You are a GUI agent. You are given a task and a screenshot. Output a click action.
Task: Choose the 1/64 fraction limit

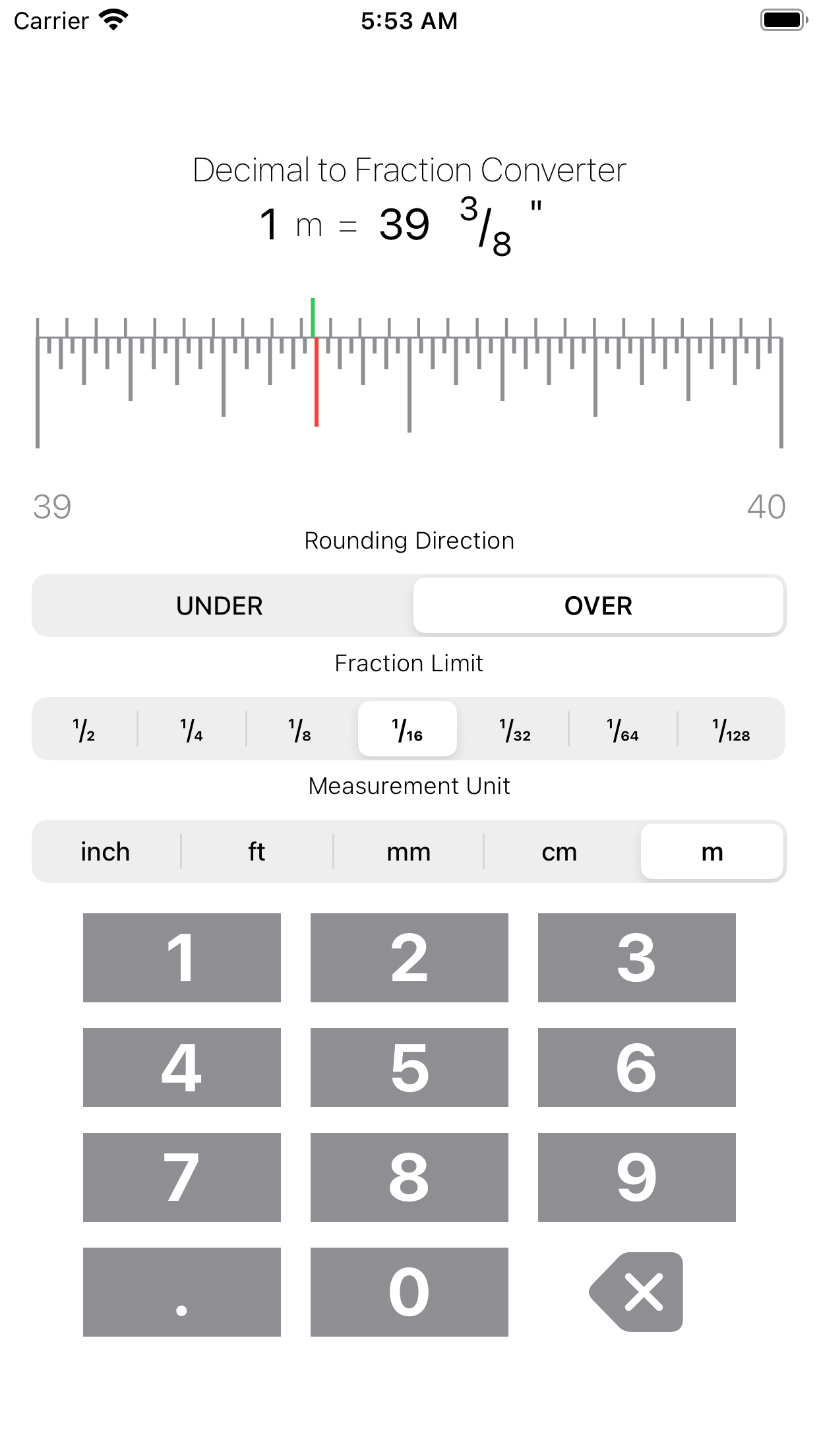[x=623, y=729]
